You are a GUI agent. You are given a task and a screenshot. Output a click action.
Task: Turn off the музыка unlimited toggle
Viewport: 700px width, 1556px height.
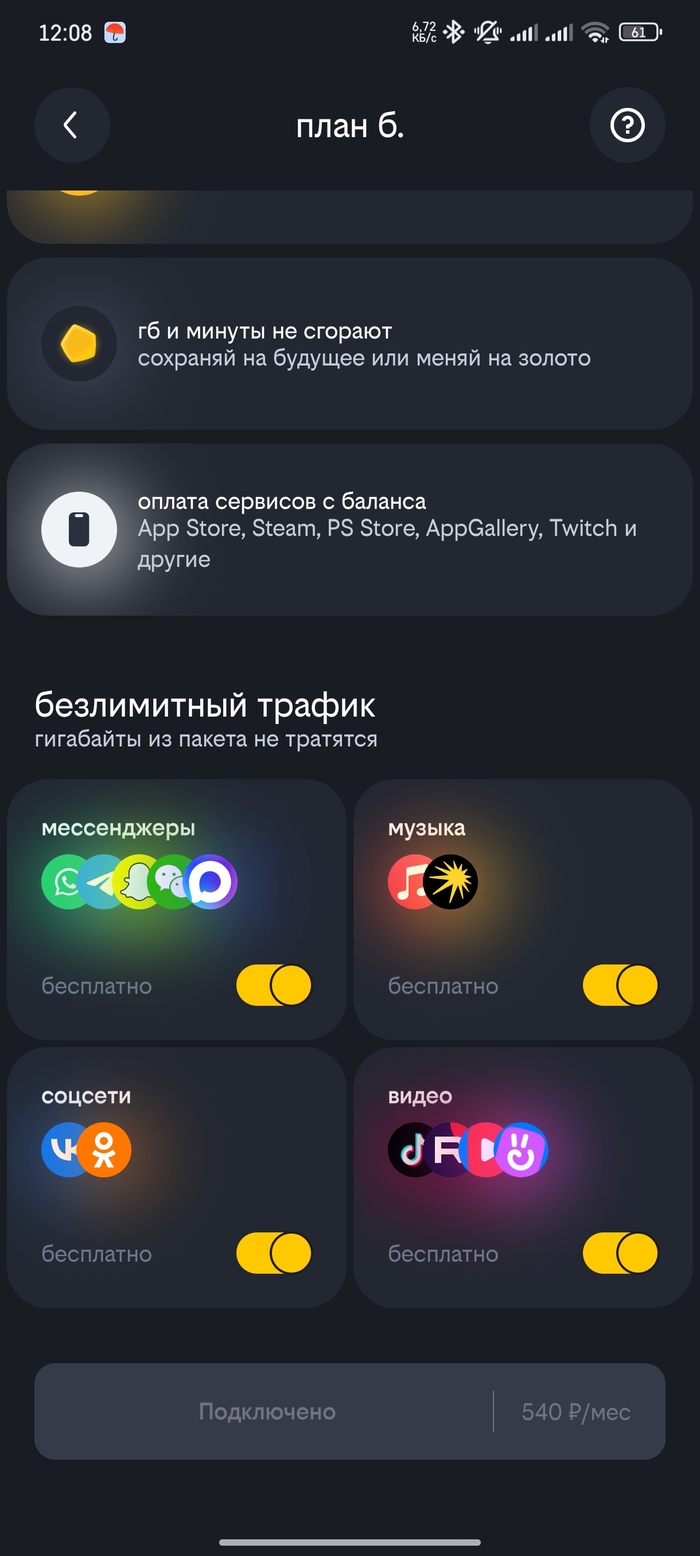620,985
